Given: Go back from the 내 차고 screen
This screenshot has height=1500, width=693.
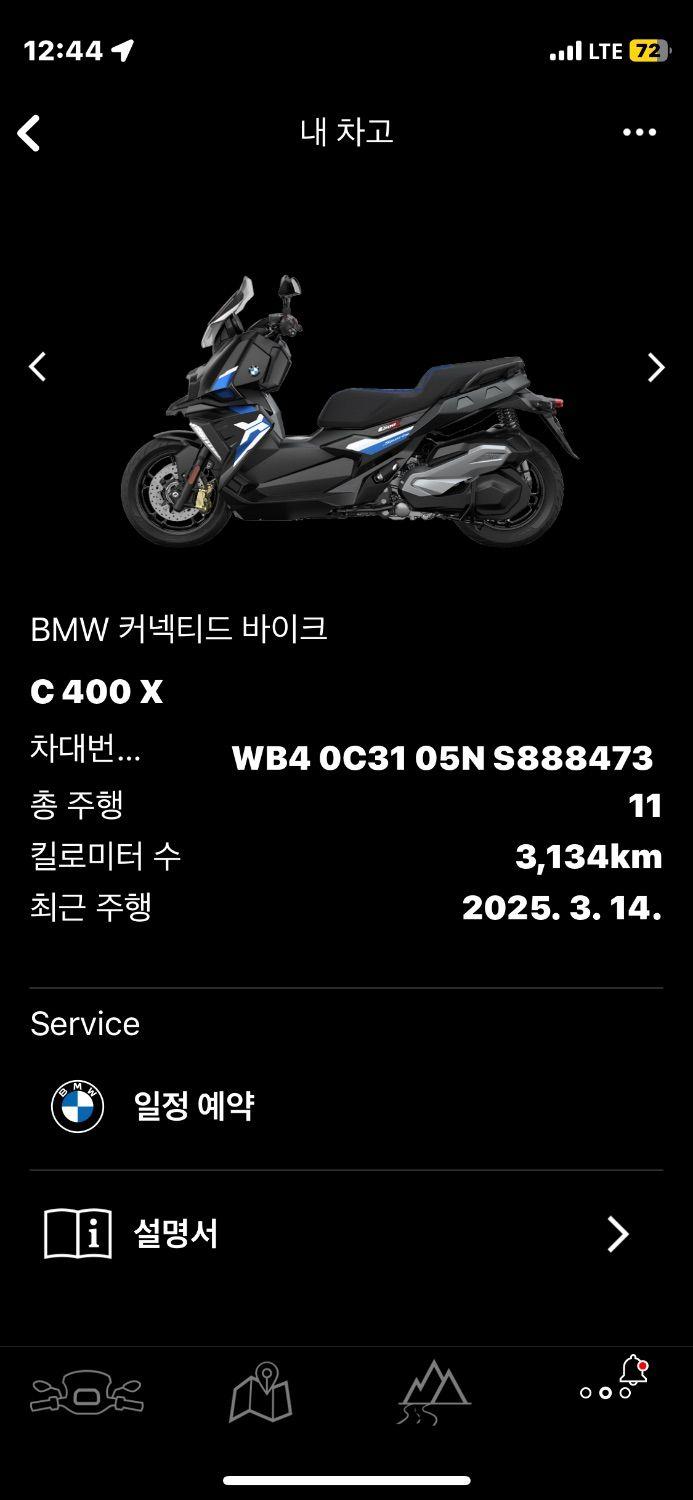Looking at the screenshot, I should pyautogui.click(x=30, y=133).
